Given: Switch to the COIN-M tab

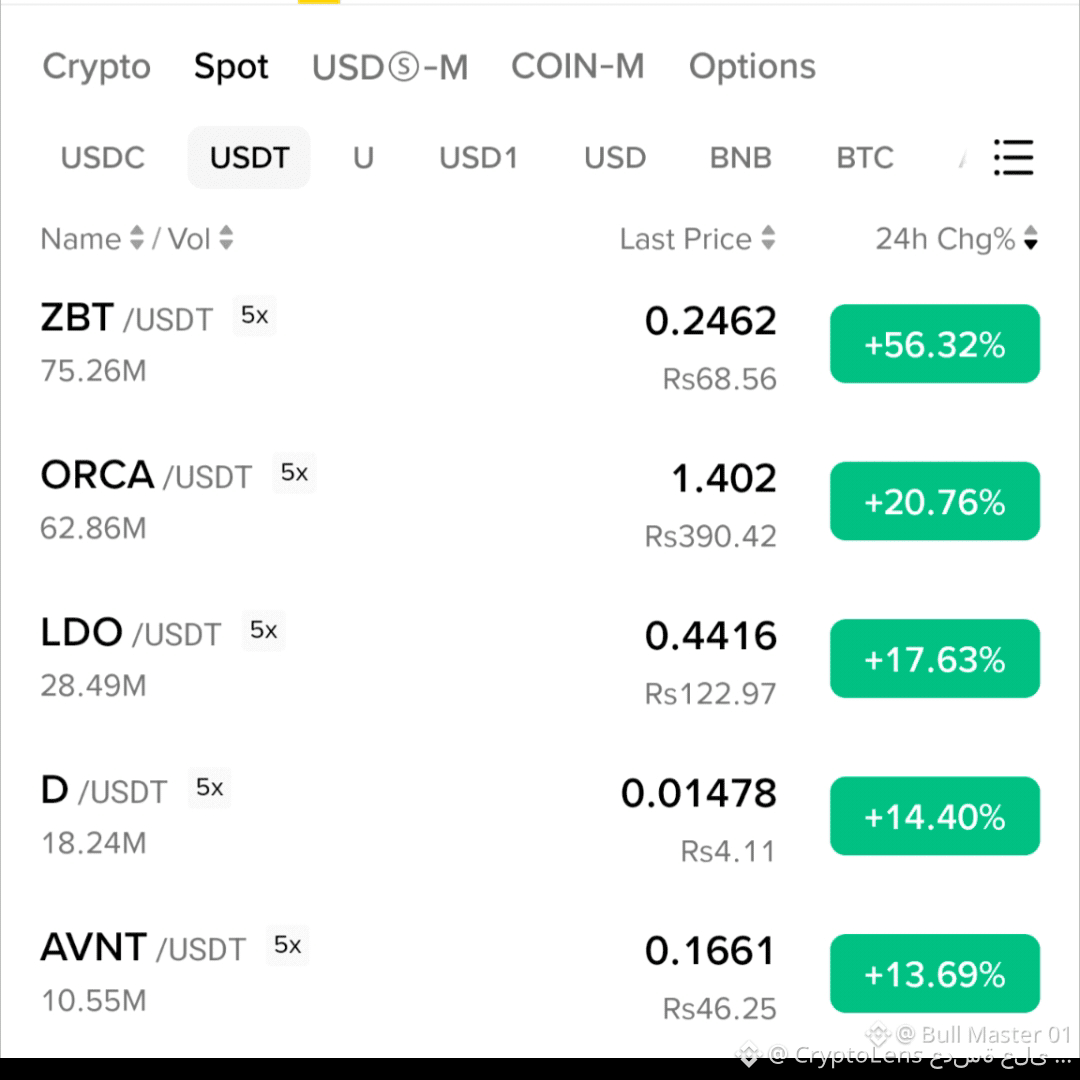Looking at the screenshot, I should point(577,67).
